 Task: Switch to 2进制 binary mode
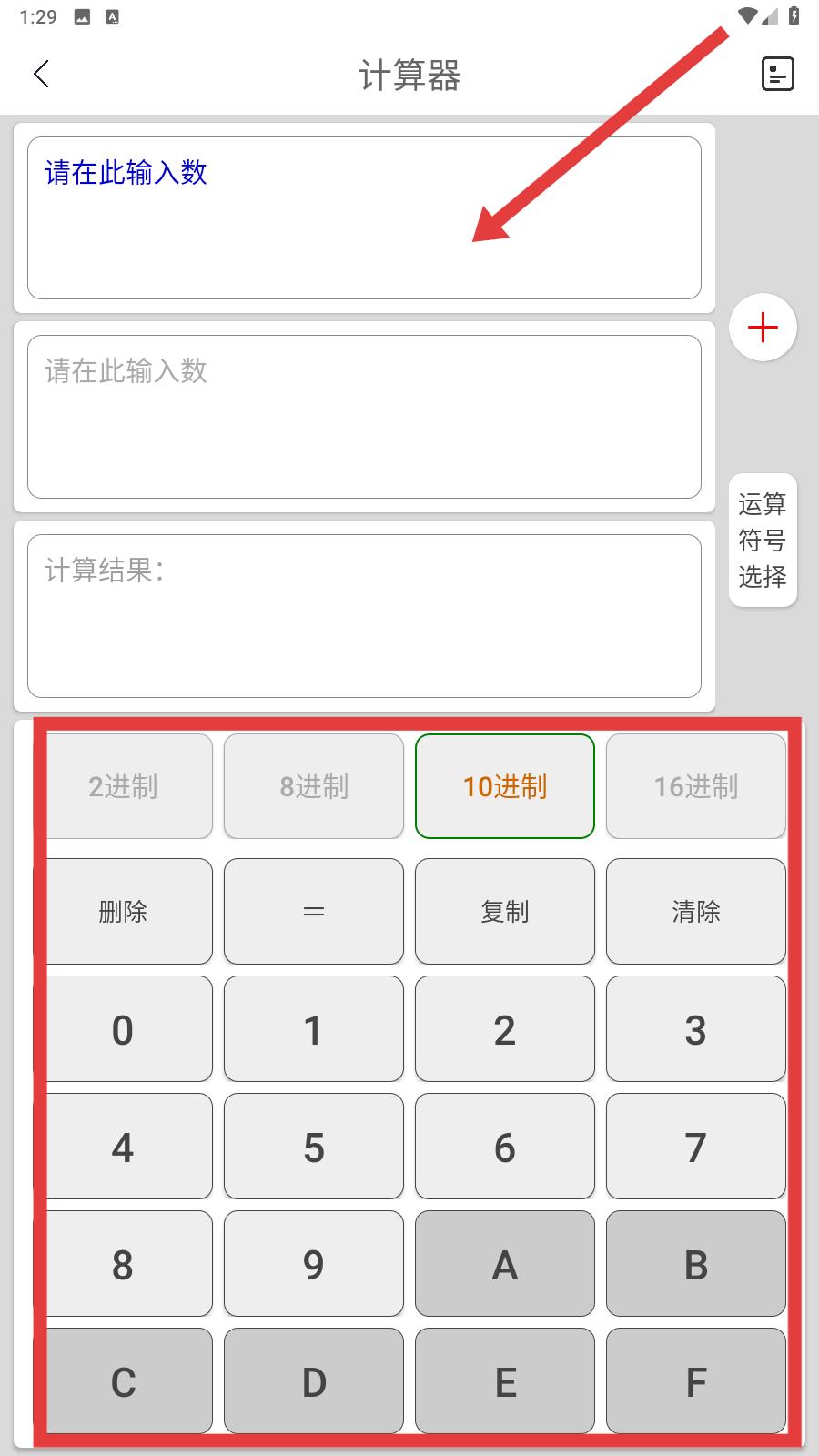click(123, 786)
